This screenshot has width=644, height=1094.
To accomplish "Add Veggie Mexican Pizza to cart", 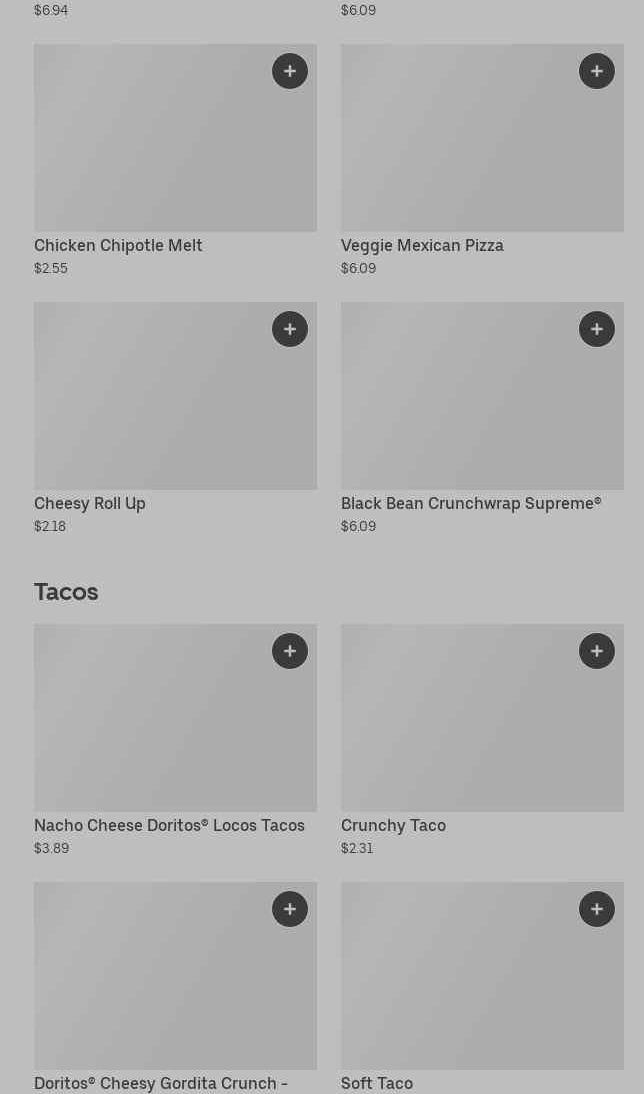I will pyautogui.click(x=597, y=71).
